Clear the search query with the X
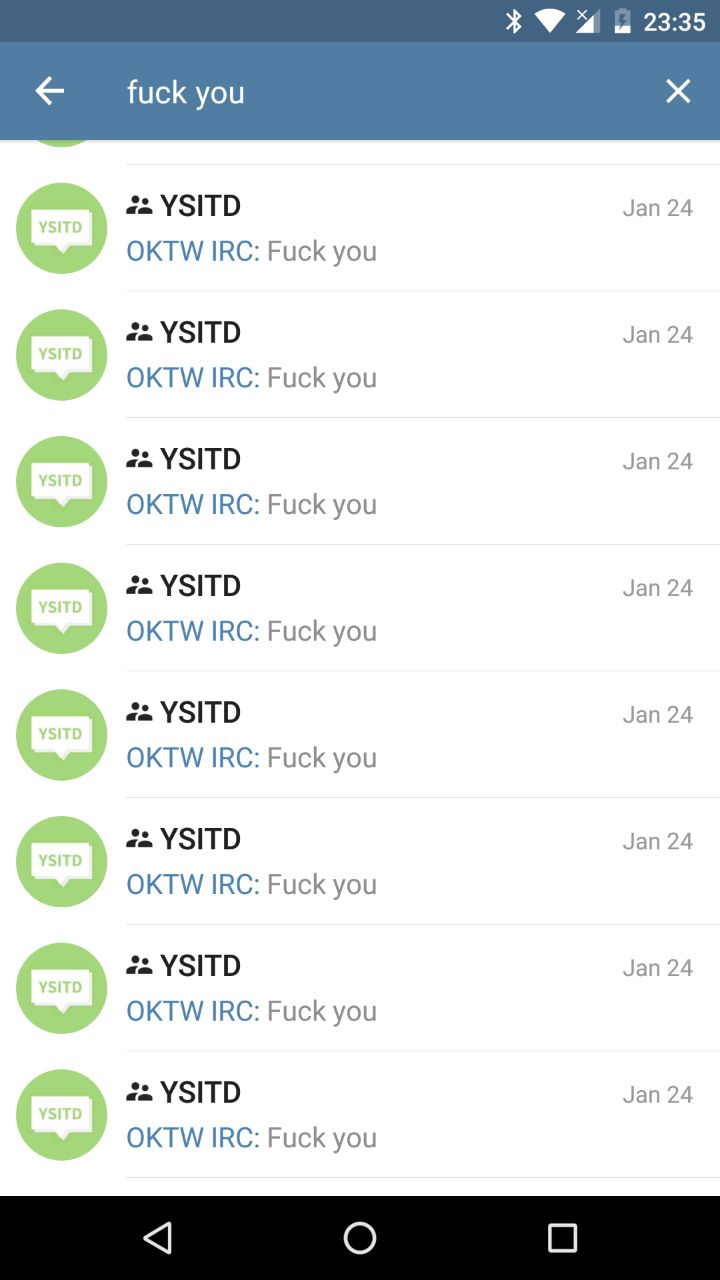Image resolution: width=720 pixels, height=1280 pixels. 678,92
